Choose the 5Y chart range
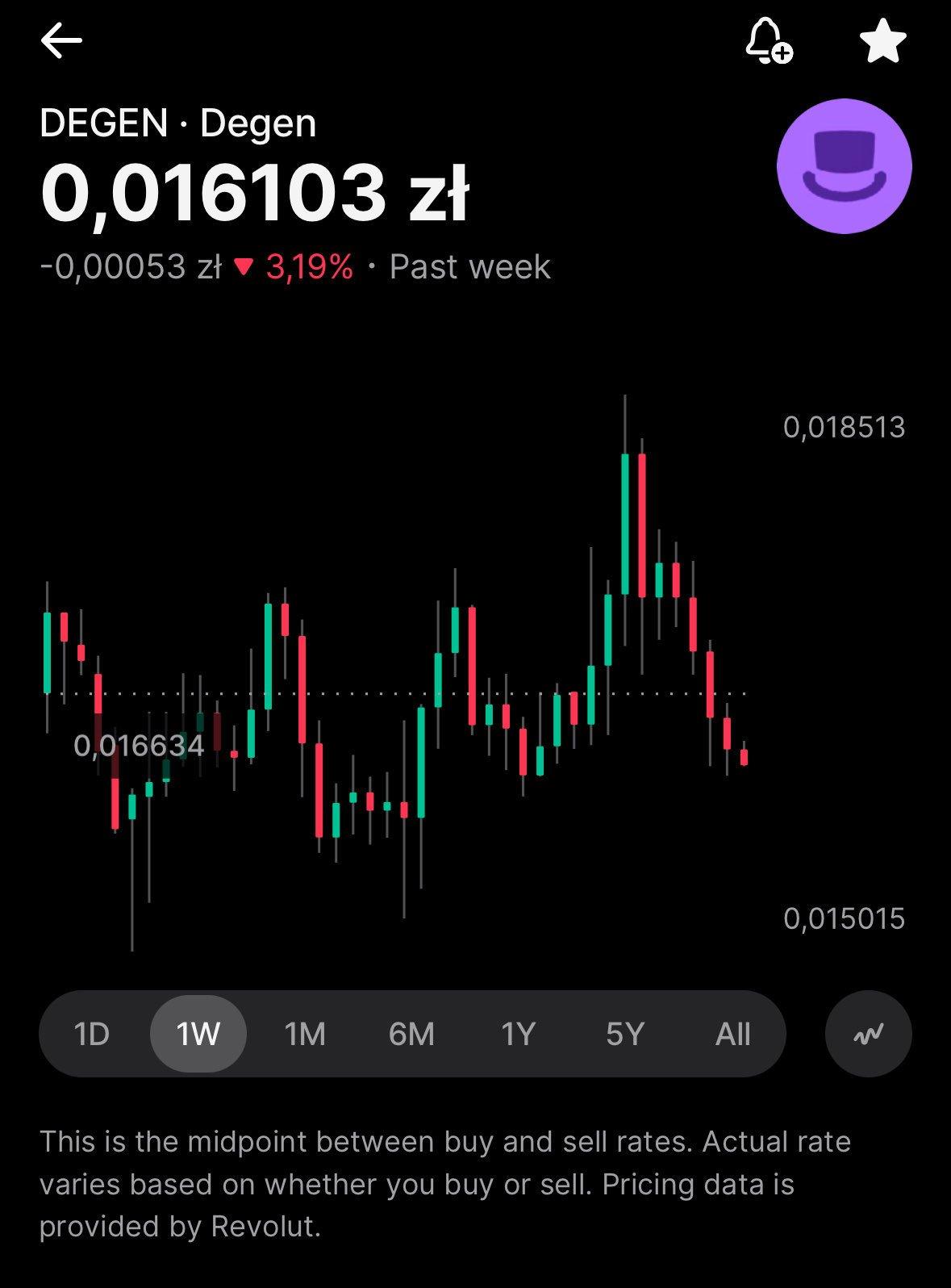Image resolution: width=951 pixels, height=1288 pixels. [x=625, y=1034]
